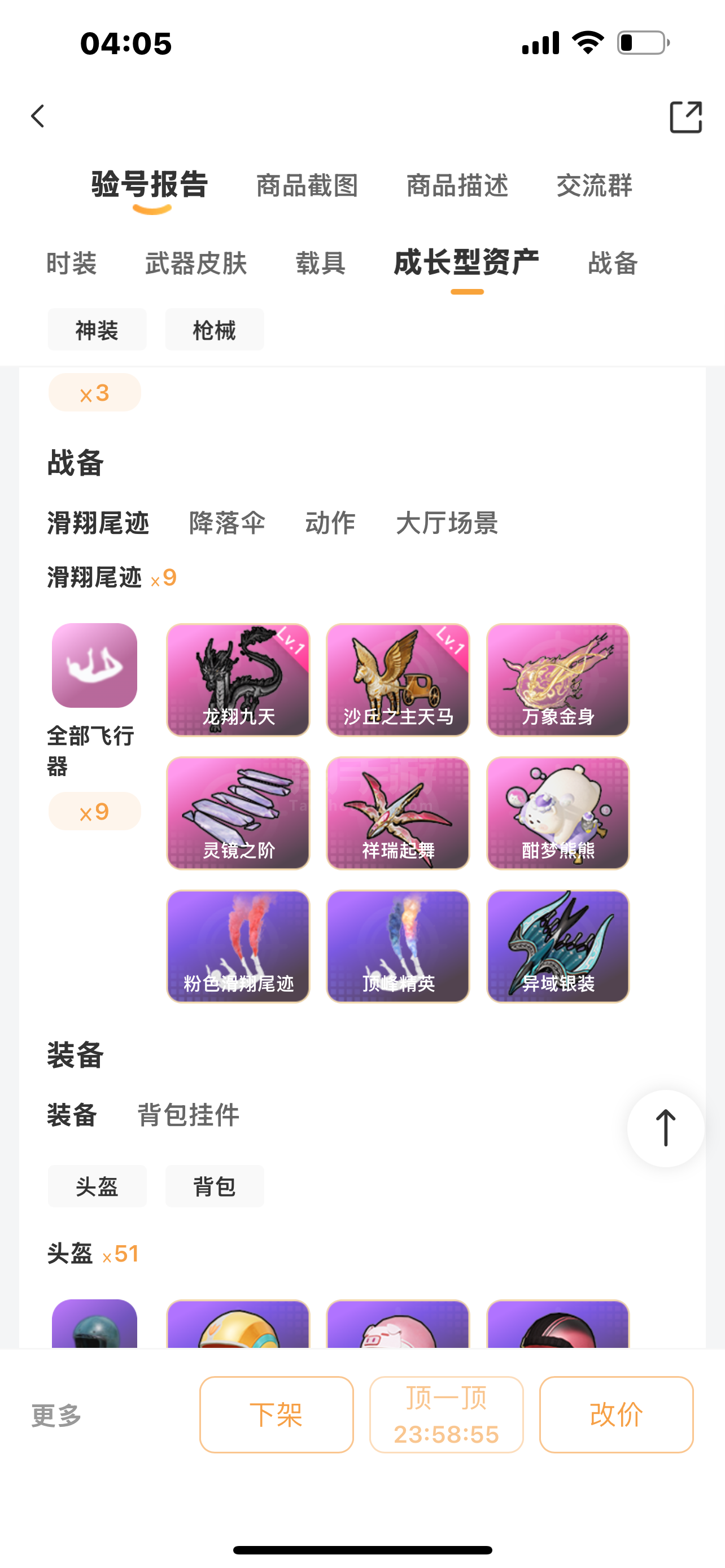Image resolution: width=725 pixels, height=1568 pixels.
Task: Select the 时装 category tab
Action: [x=72, y=264]
